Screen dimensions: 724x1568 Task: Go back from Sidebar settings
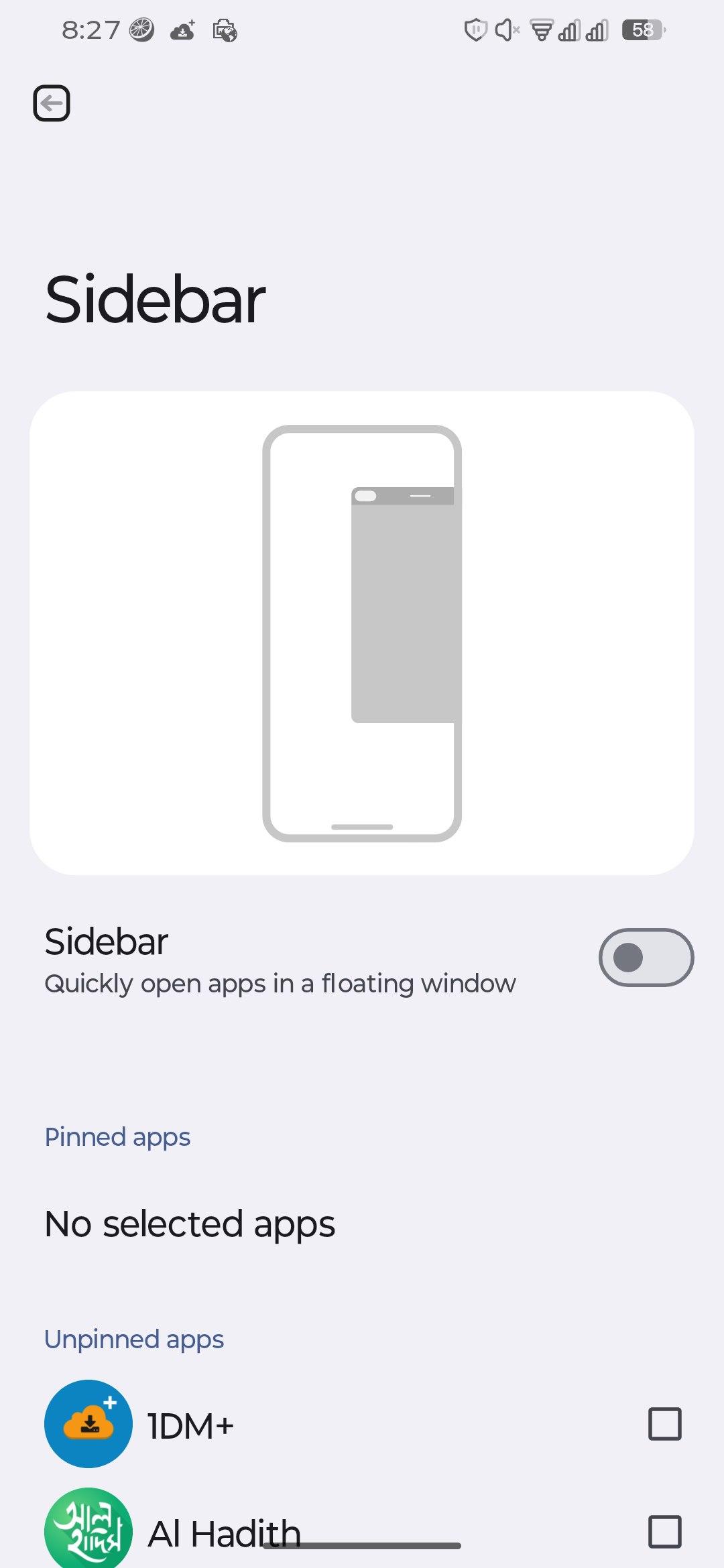tap(52, 103)
